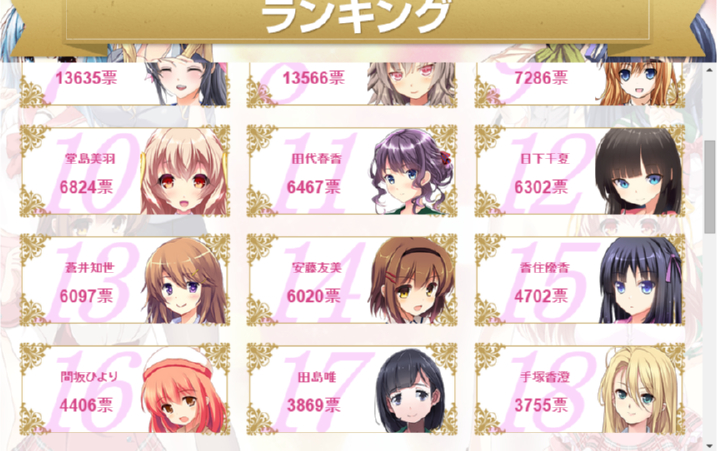This screenshot has height=451, width=721.
Task: Open the 安藤友美 ranking card
Action: [351, 279]
